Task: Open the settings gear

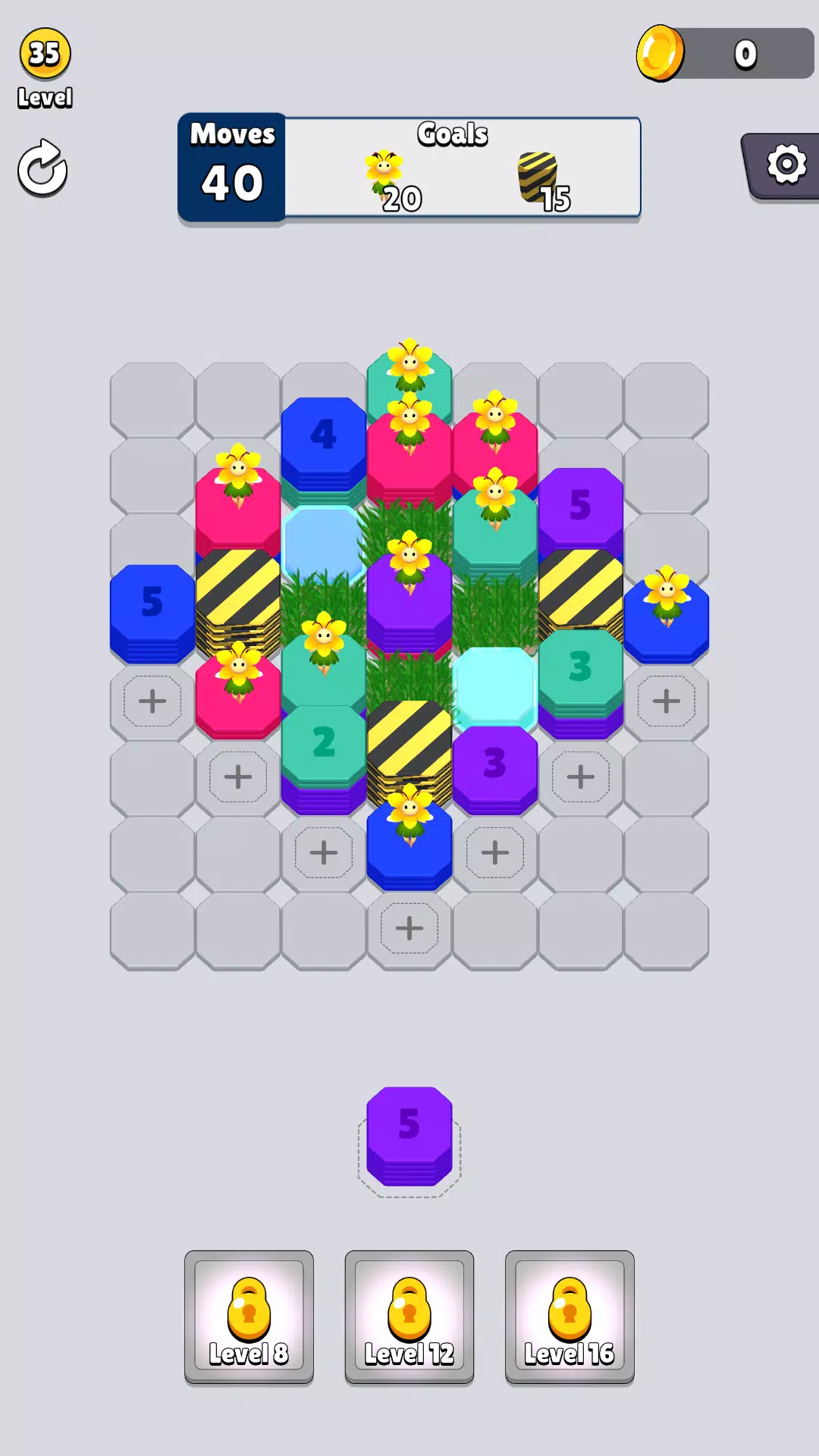Action: click(x=786, y=165)
